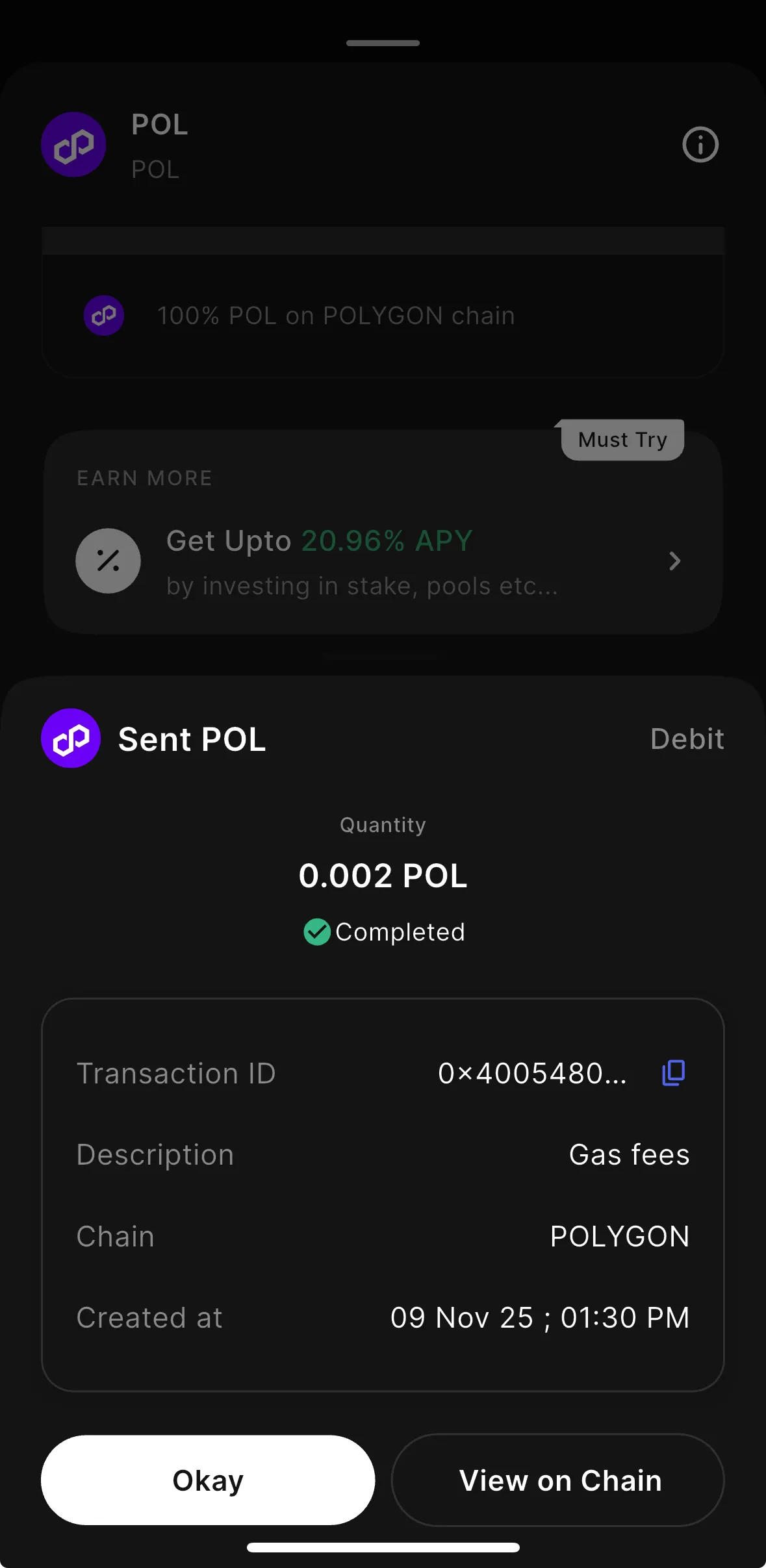Open the Get Upto 20.96% APY card
Image resolution: width=766 pixels, height=1568 pixels.
pos(383,561)
